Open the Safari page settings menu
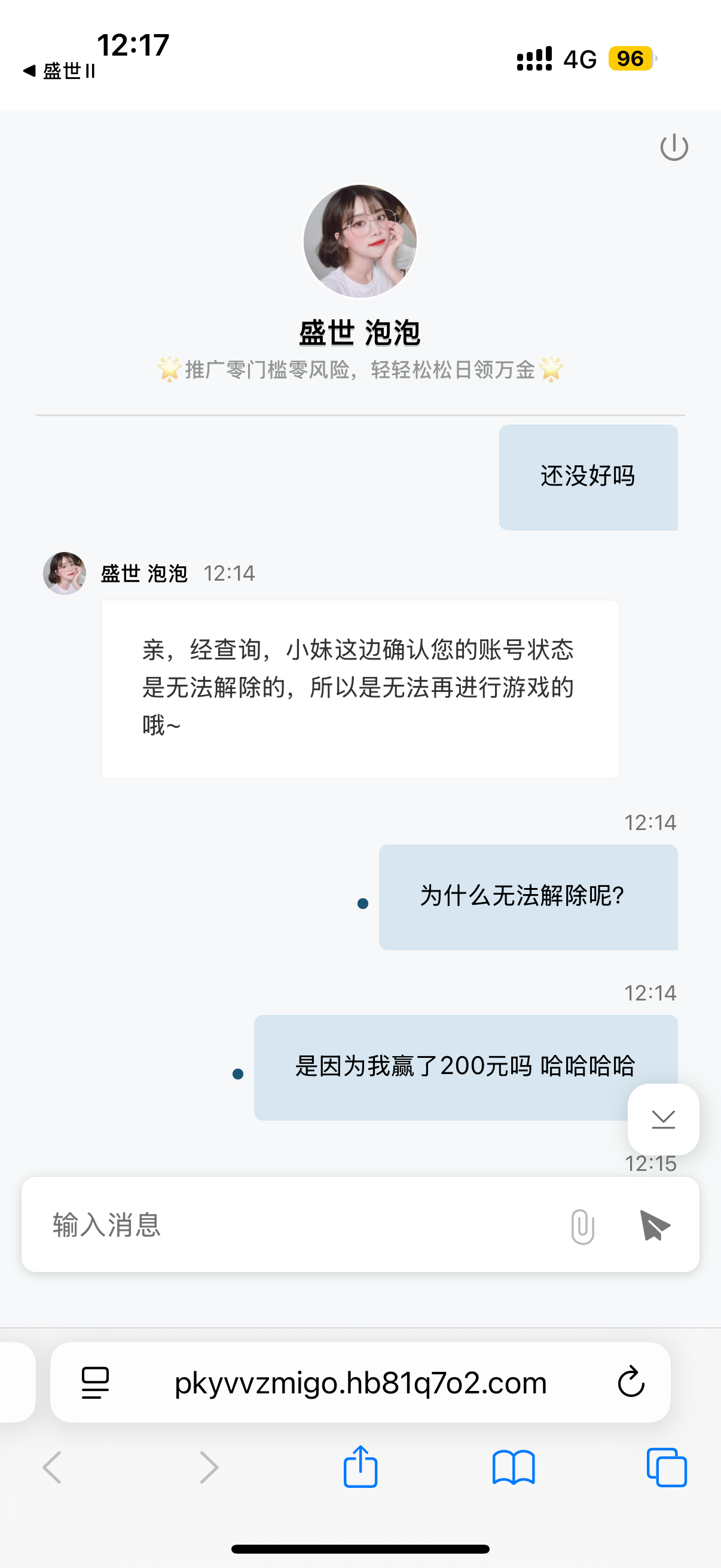The height and width of the screenshot is (1568, 721). point(95,1383)
